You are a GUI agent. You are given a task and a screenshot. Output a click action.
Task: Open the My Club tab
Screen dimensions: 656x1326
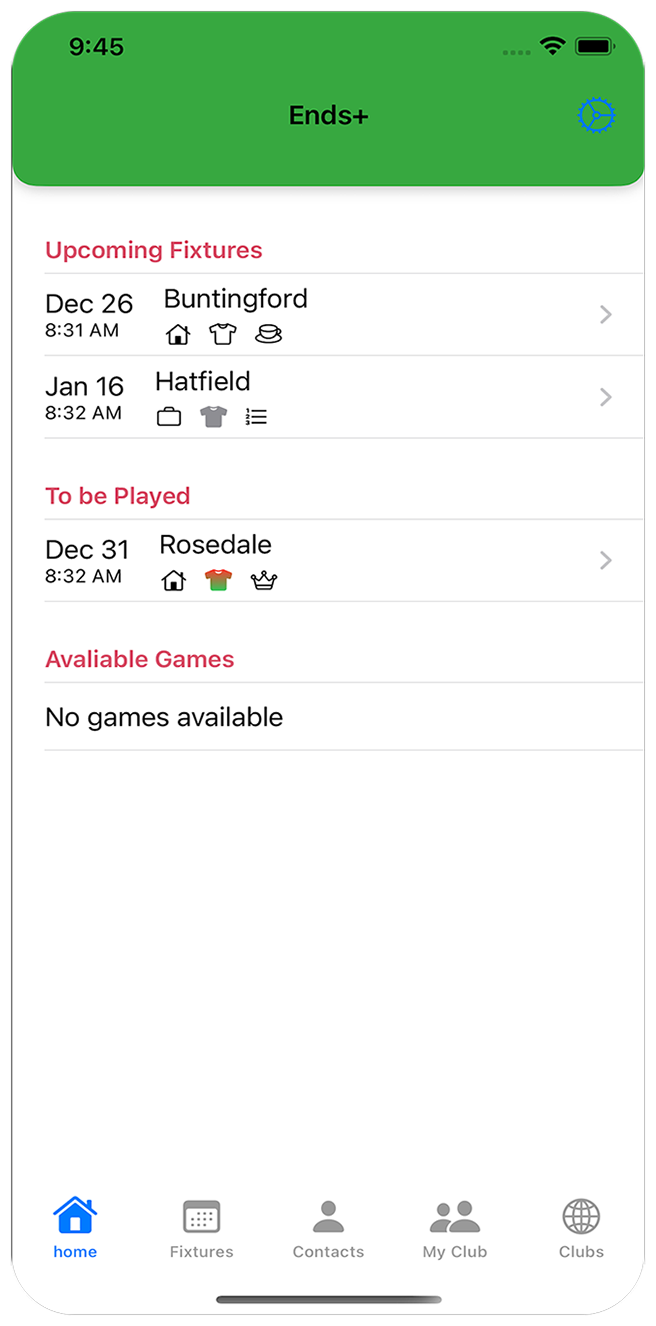coord(455,1230)
